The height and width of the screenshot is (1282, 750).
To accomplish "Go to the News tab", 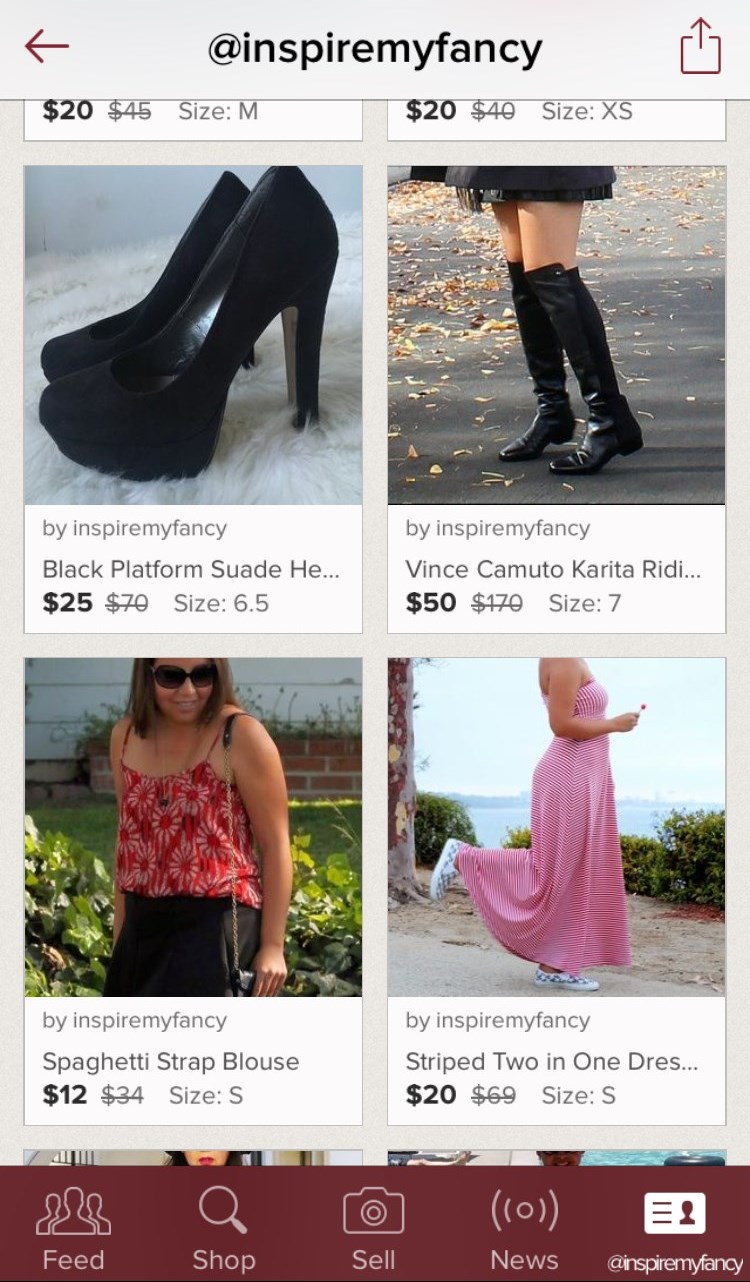I will [x=524, y=1228].
